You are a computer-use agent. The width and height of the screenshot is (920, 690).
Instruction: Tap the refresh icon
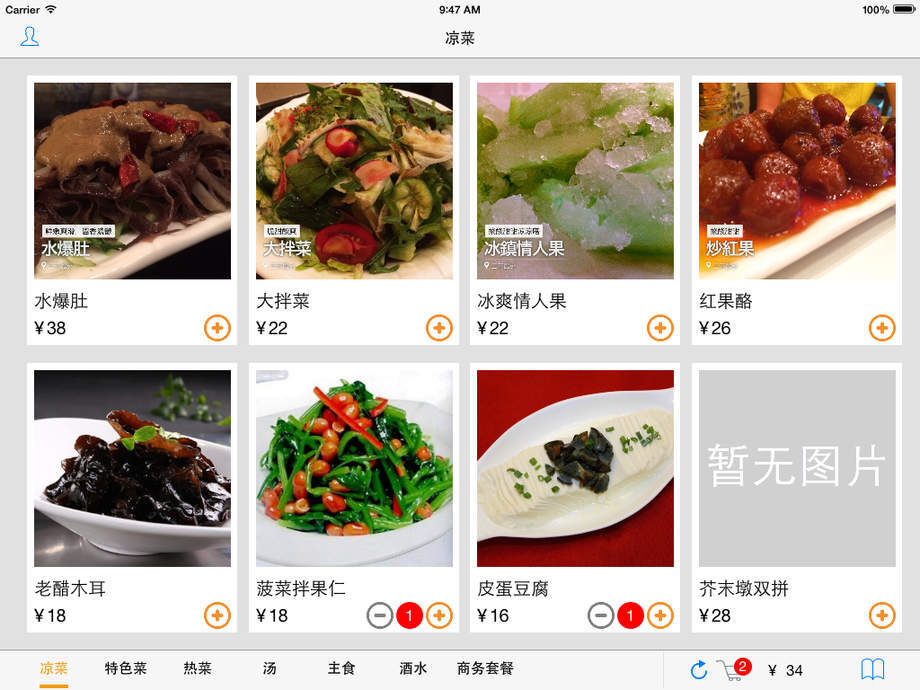[699, 670]
